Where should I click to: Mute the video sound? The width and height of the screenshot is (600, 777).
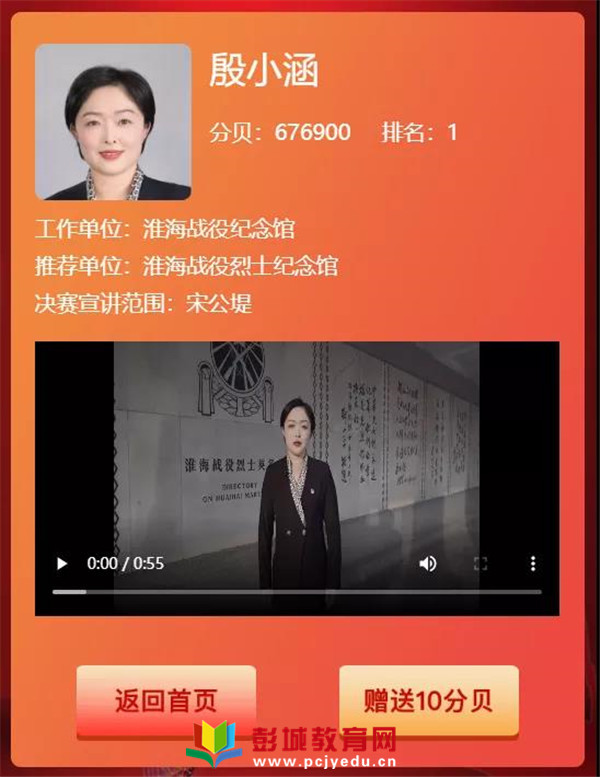pyautogui.click(x=428, y=564)
